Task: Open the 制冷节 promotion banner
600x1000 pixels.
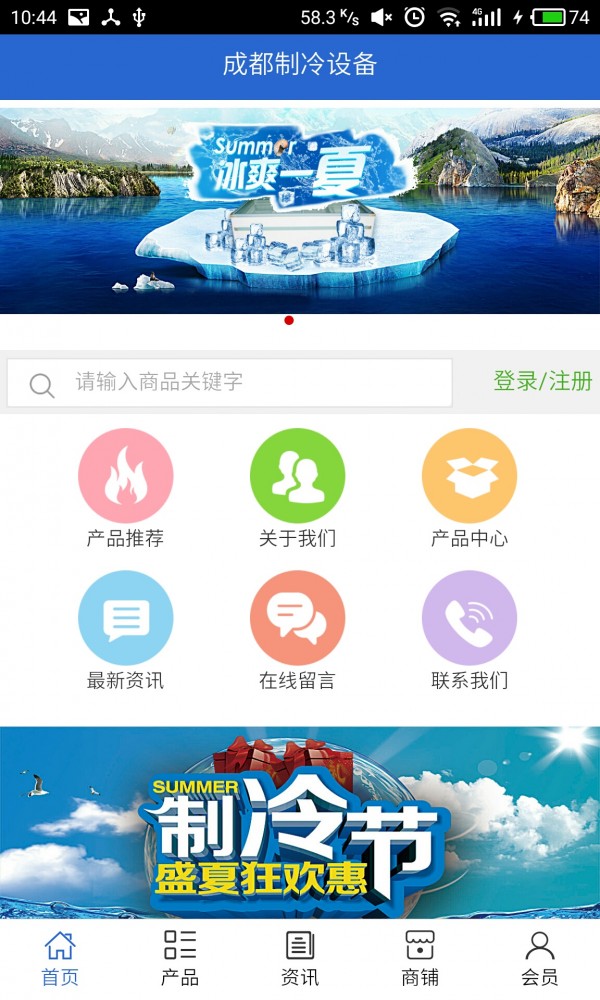Action: [x=300, y=822]
